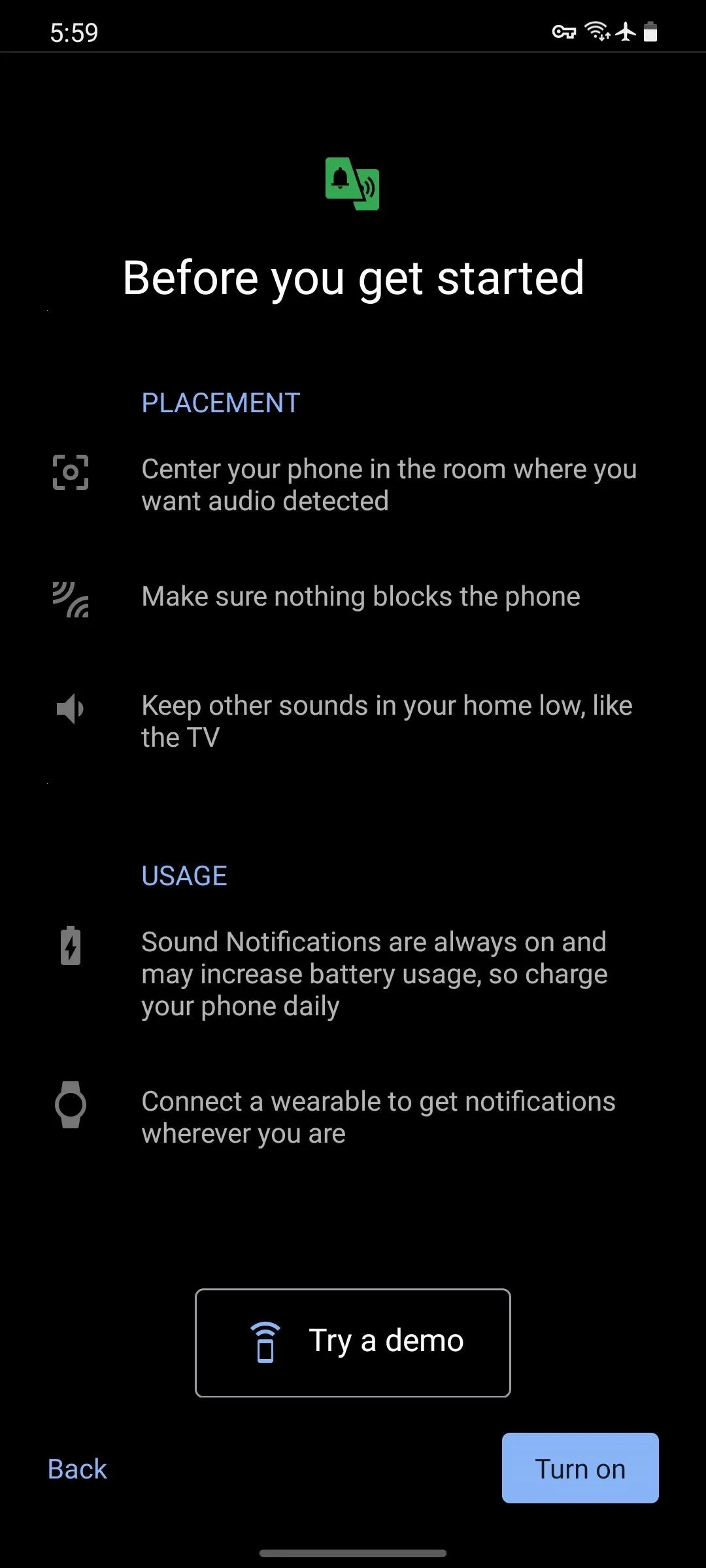This screenshot has width=706, height=1568.
Task: Go back with the Back button
Action: click(77, 1469)
